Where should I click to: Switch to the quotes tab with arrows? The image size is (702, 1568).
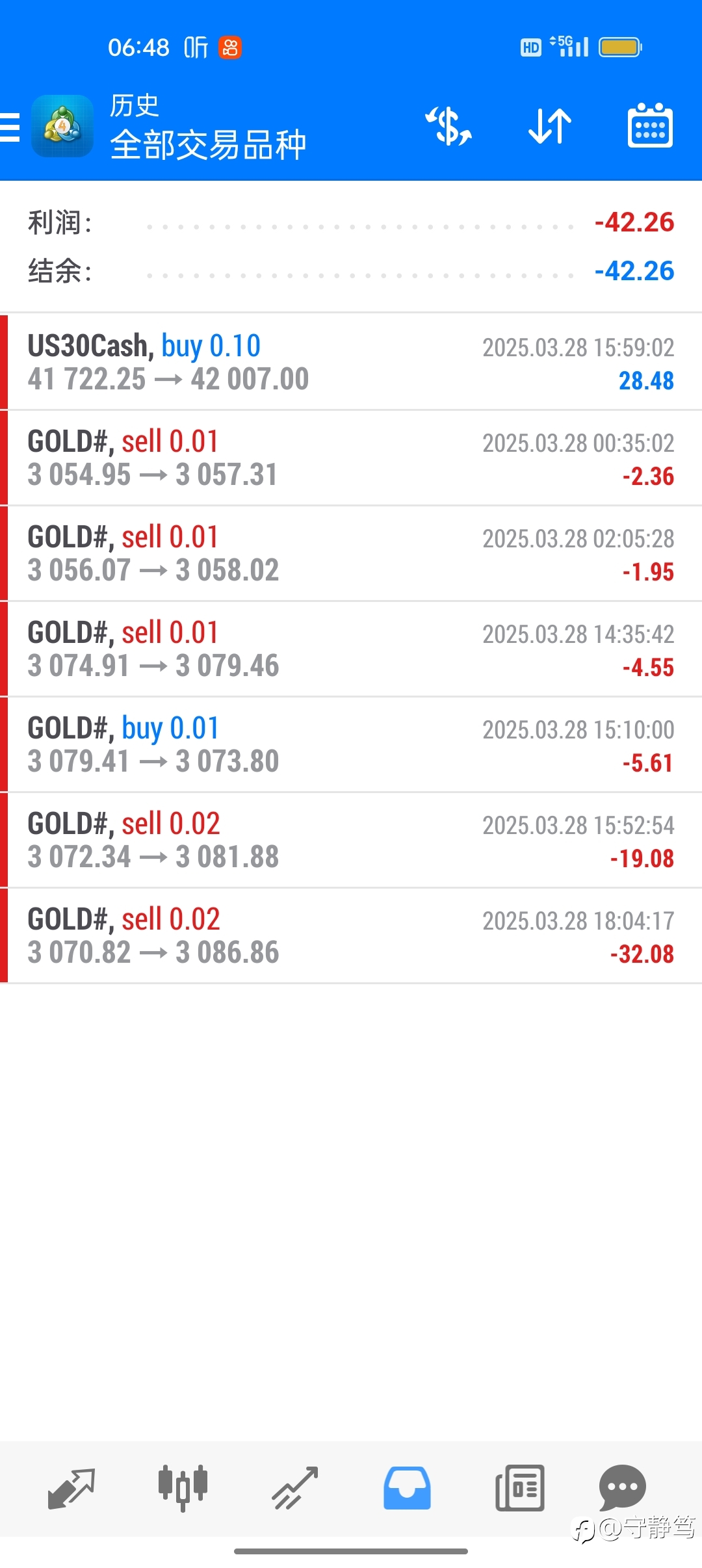tap(71, 1488)
